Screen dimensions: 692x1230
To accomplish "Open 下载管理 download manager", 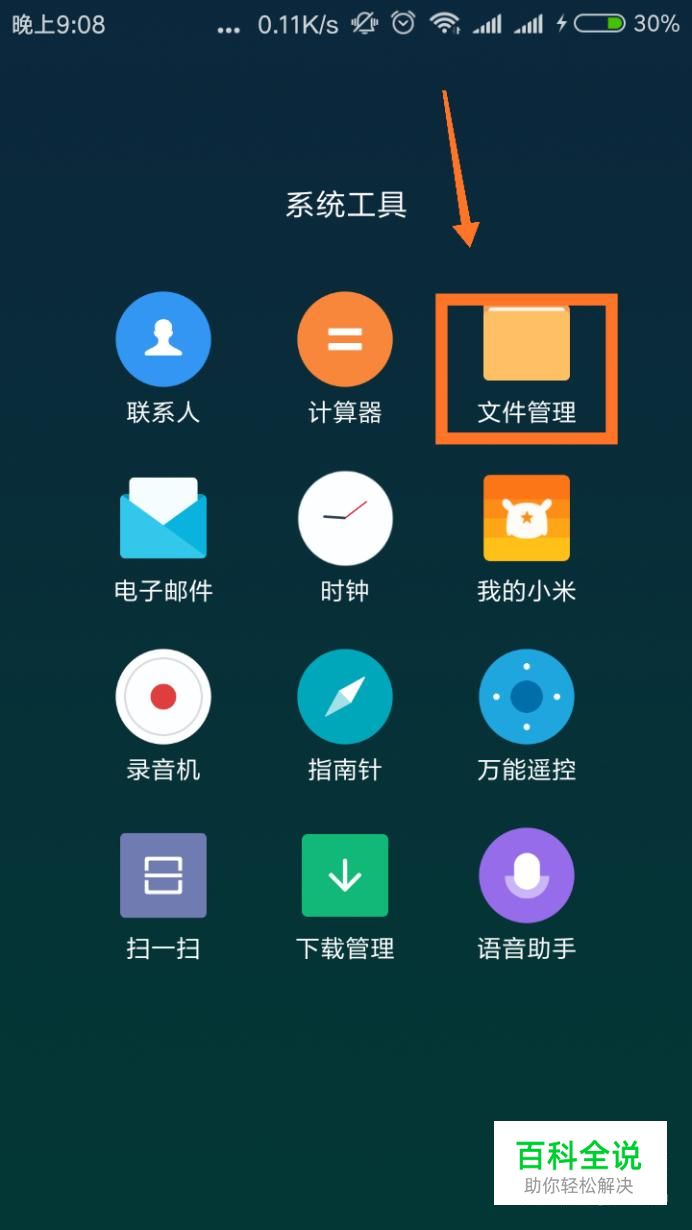I will coord(345,875).
